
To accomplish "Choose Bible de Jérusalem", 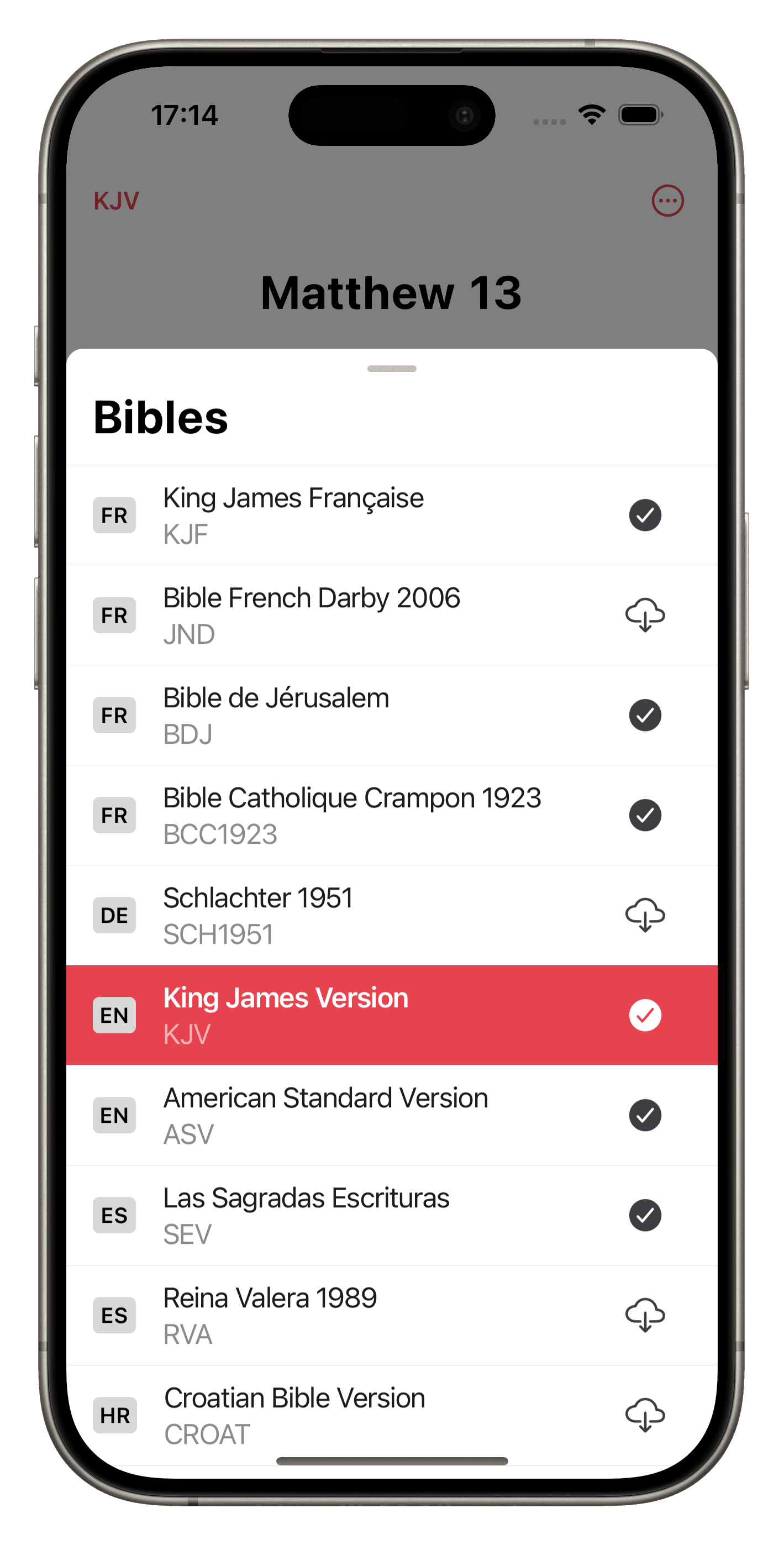I will click(392, 715).
